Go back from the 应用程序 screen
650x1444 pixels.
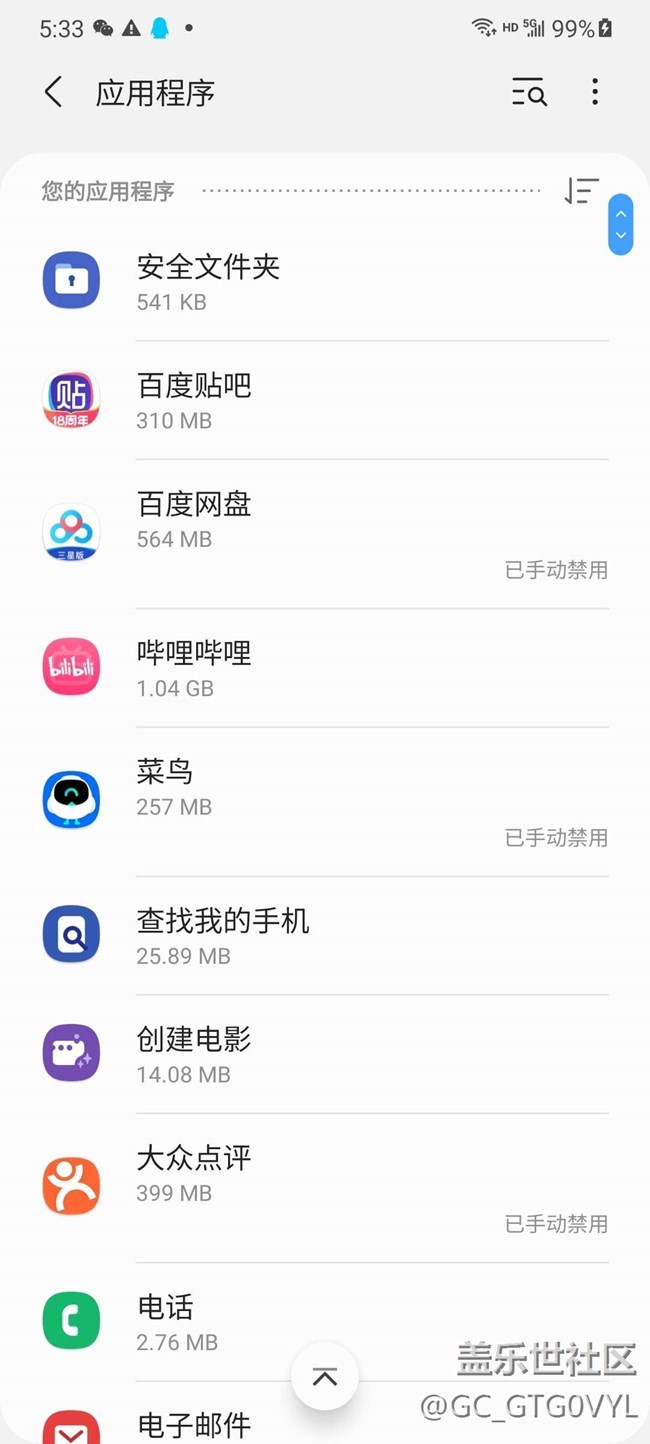point(53,93)
